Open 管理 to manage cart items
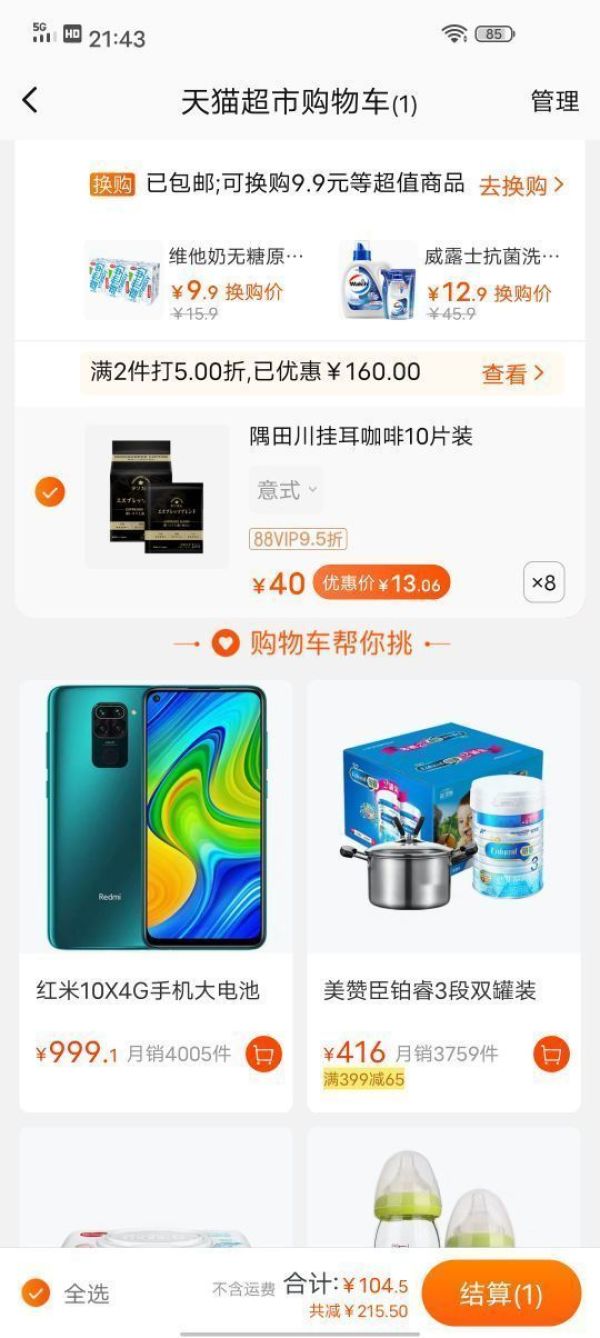600x1338 pixels. click(x=554, y=101)
